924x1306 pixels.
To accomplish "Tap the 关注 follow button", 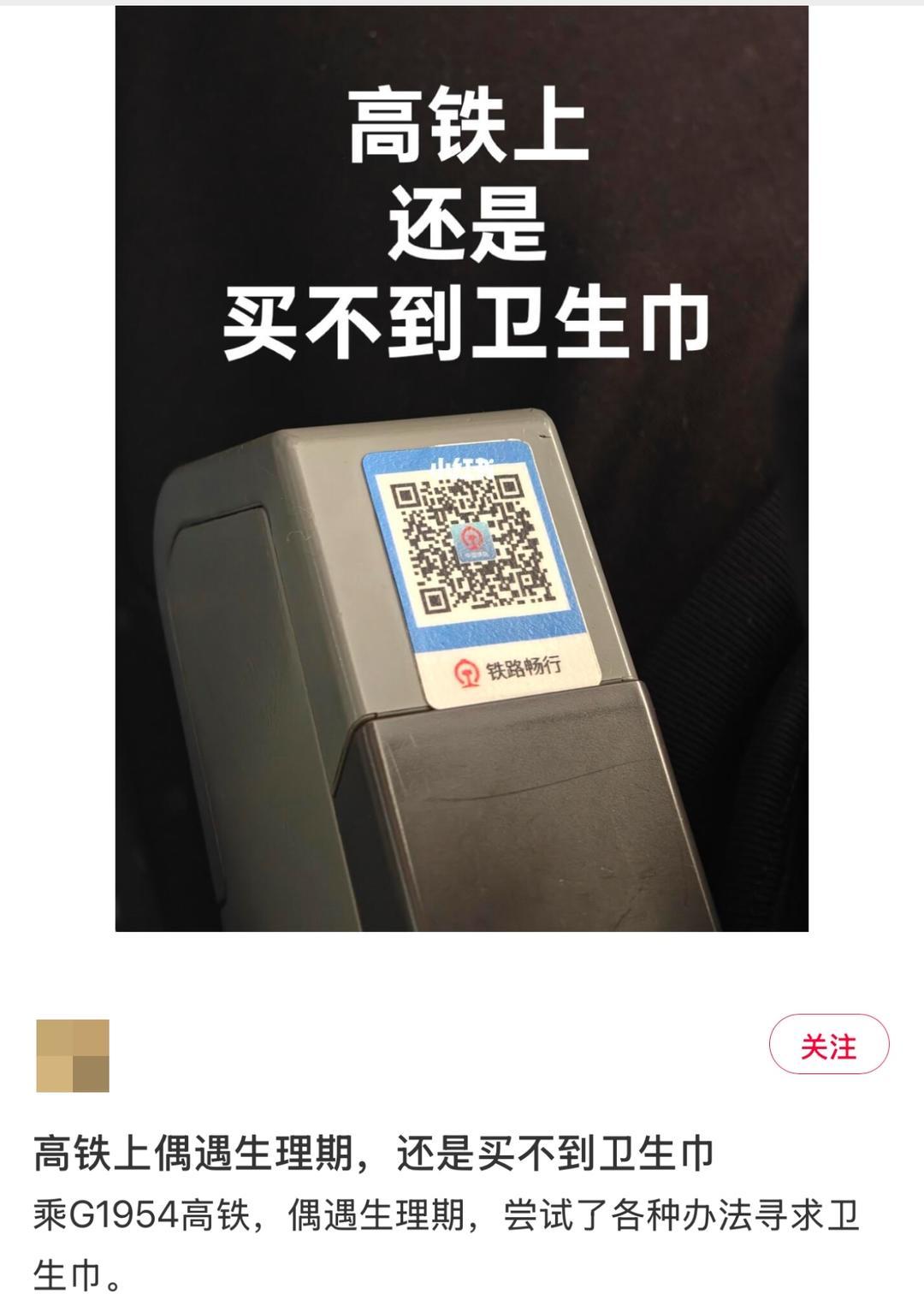I will [x=828, y=1046].
